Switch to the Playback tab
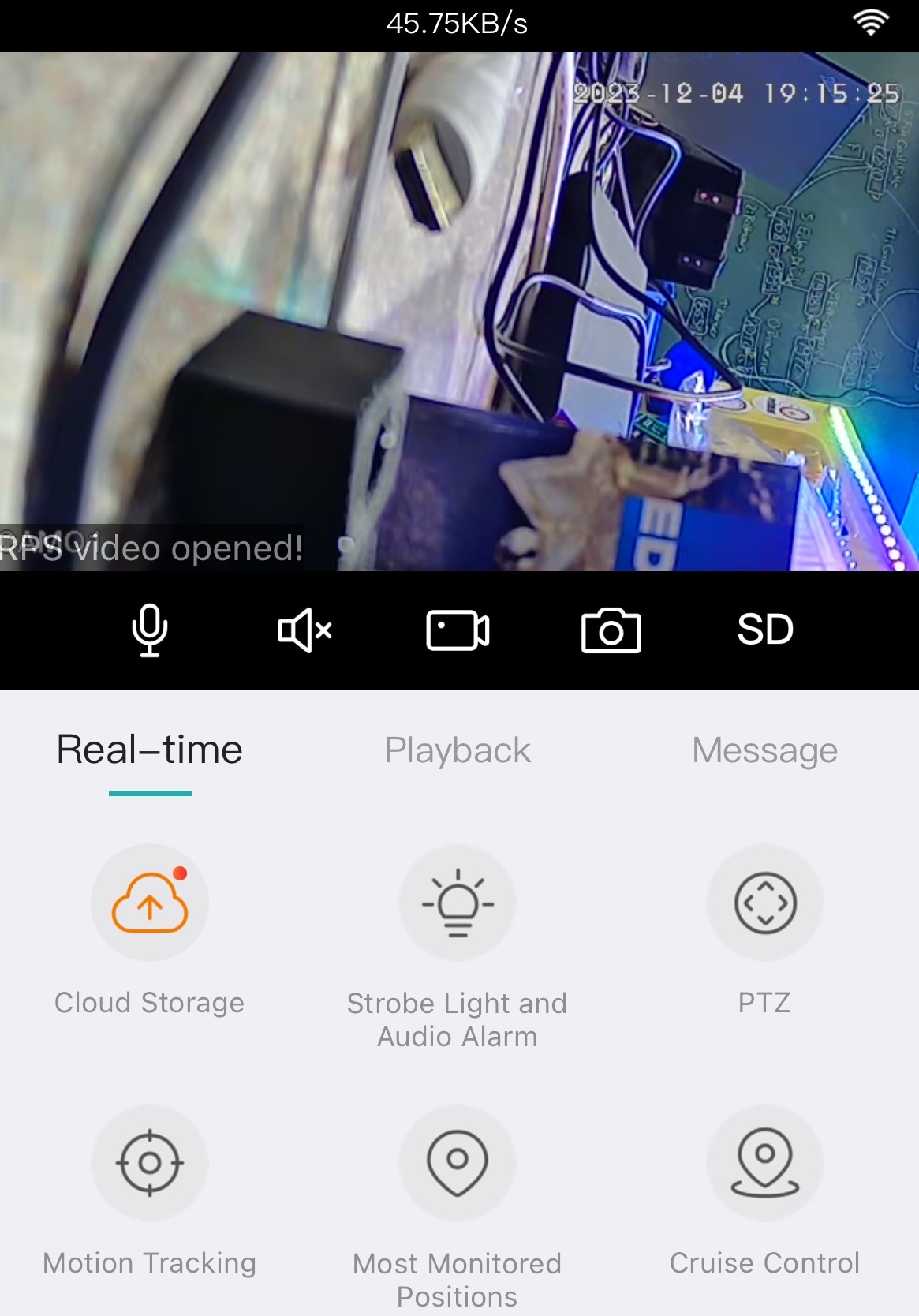Image resolution: width=919 pixels, height=1316 pixels. pyautogui.click(x=457, y=750)
